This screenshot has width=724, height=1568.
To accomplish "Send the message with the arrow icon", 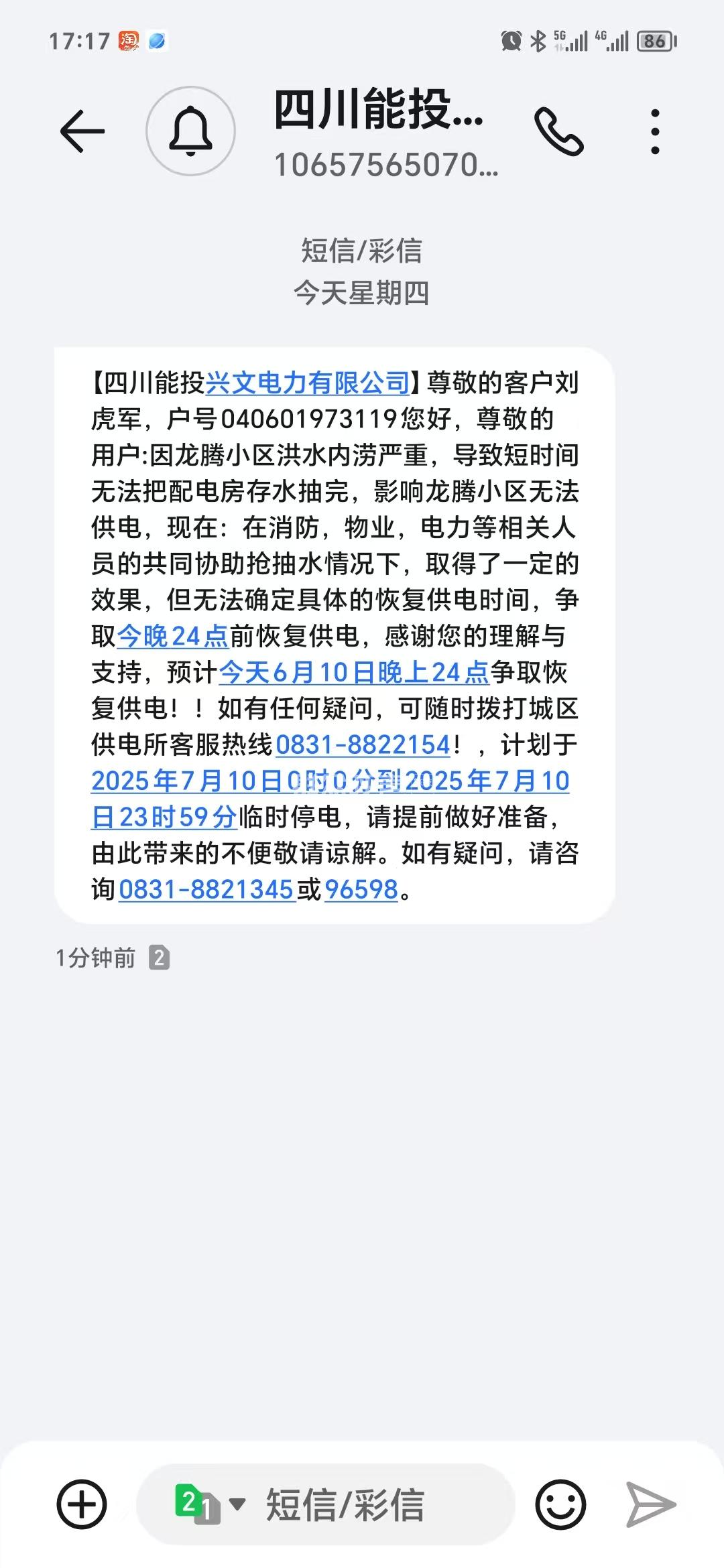I will click(650, 1504).
